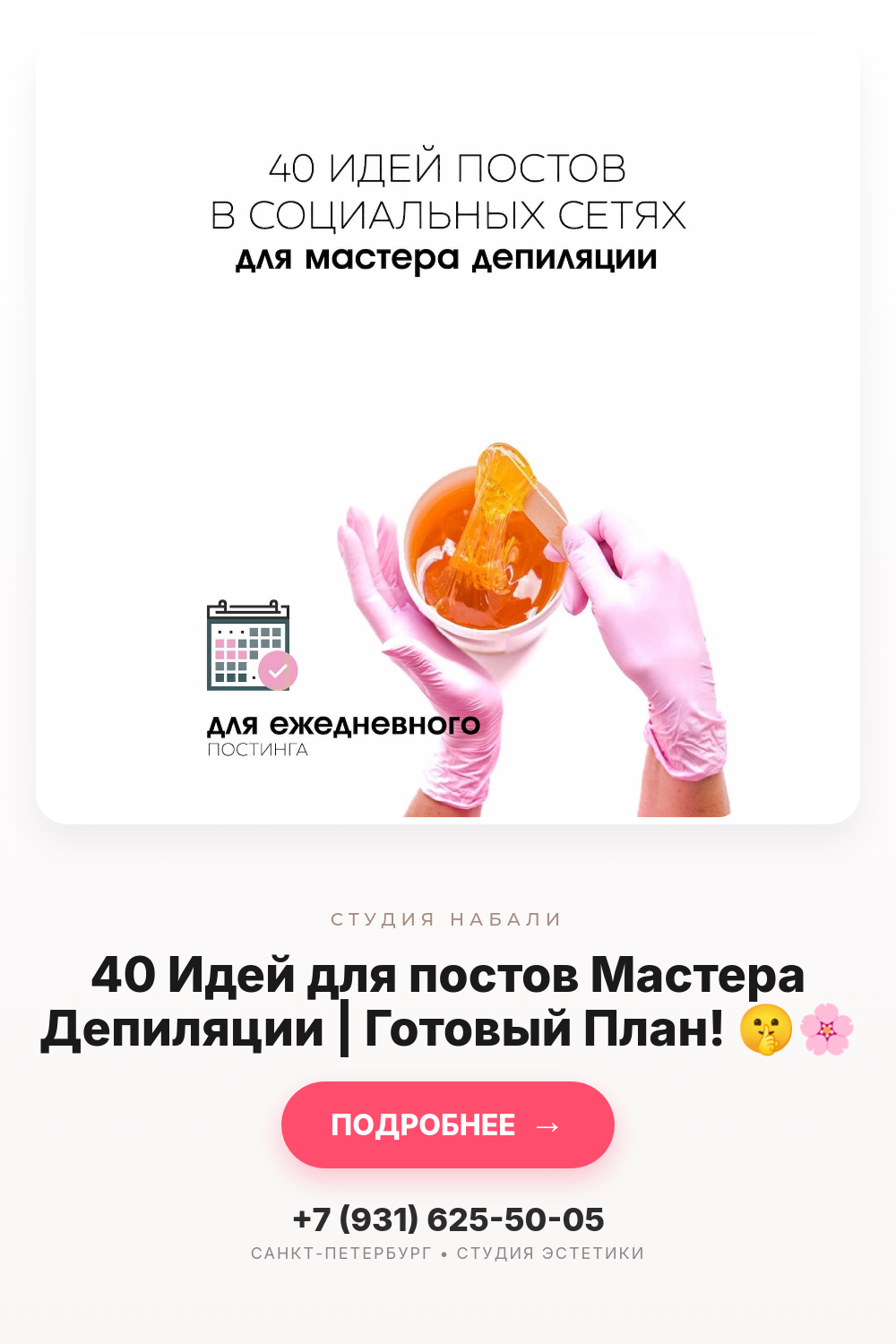Tap the ПОДРОБНЕЕ button
896x1344 pixels.
pos(448,1124)
